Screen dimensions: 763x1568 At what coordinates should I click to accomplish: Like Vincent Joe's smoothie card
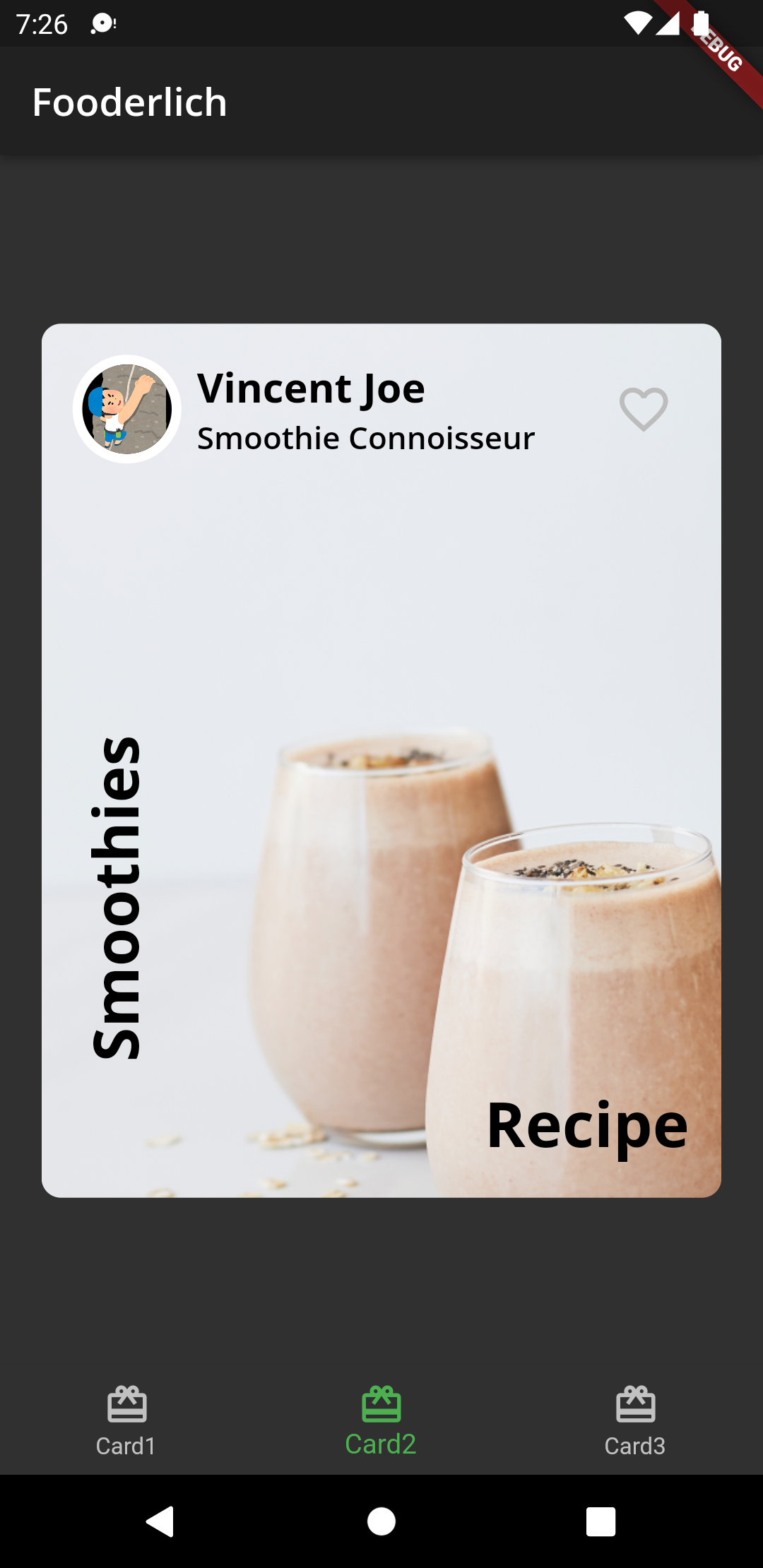[644, 409]
